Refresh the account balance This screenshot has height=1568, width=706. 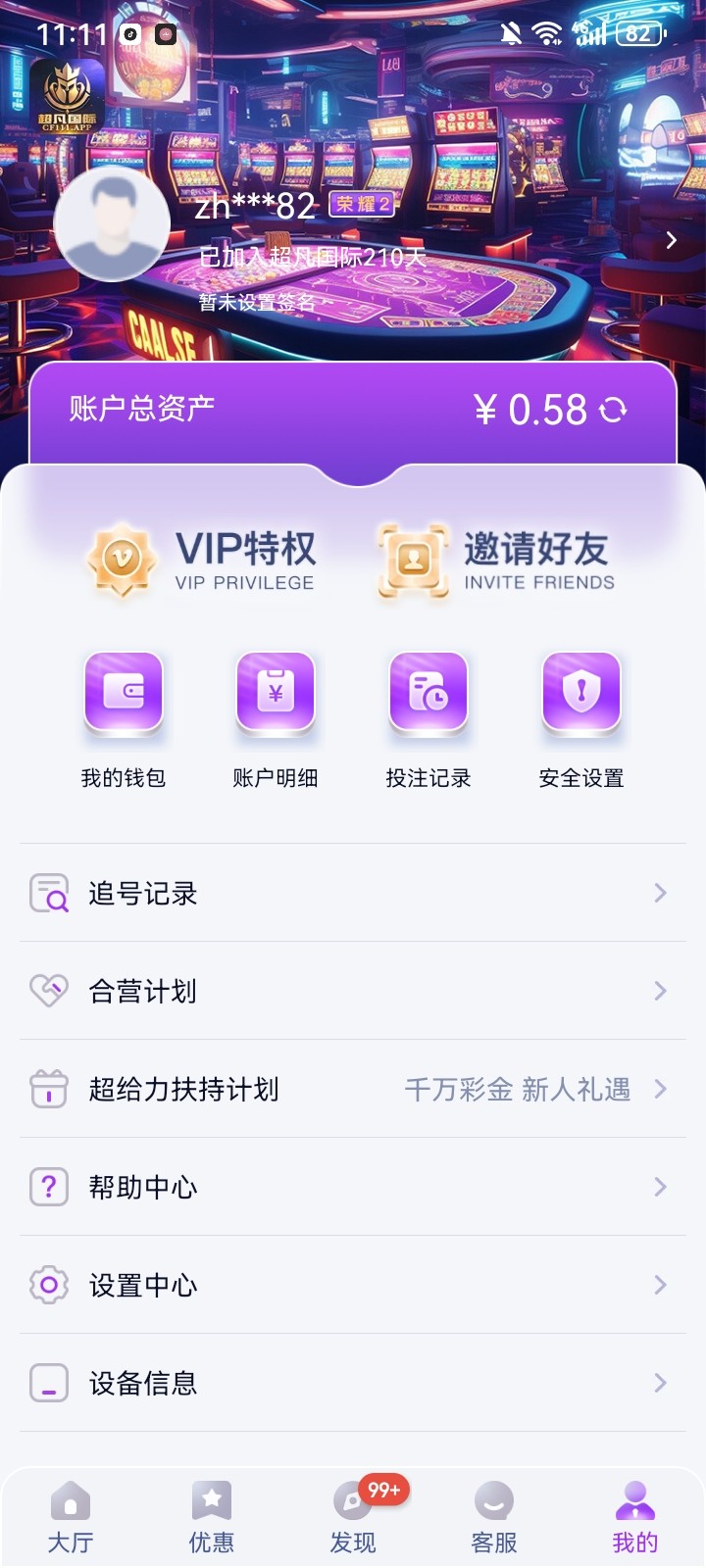614,410
